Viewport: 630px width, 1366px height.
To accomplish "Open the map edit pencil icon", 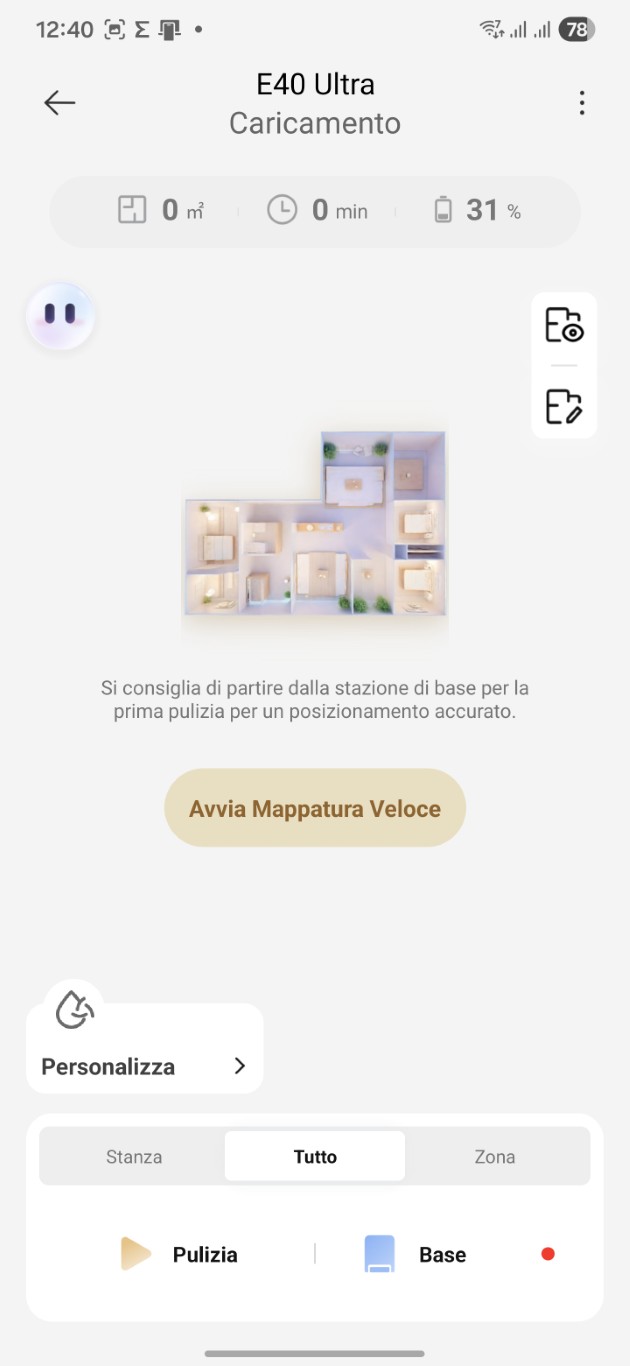I will click(564, 406).
